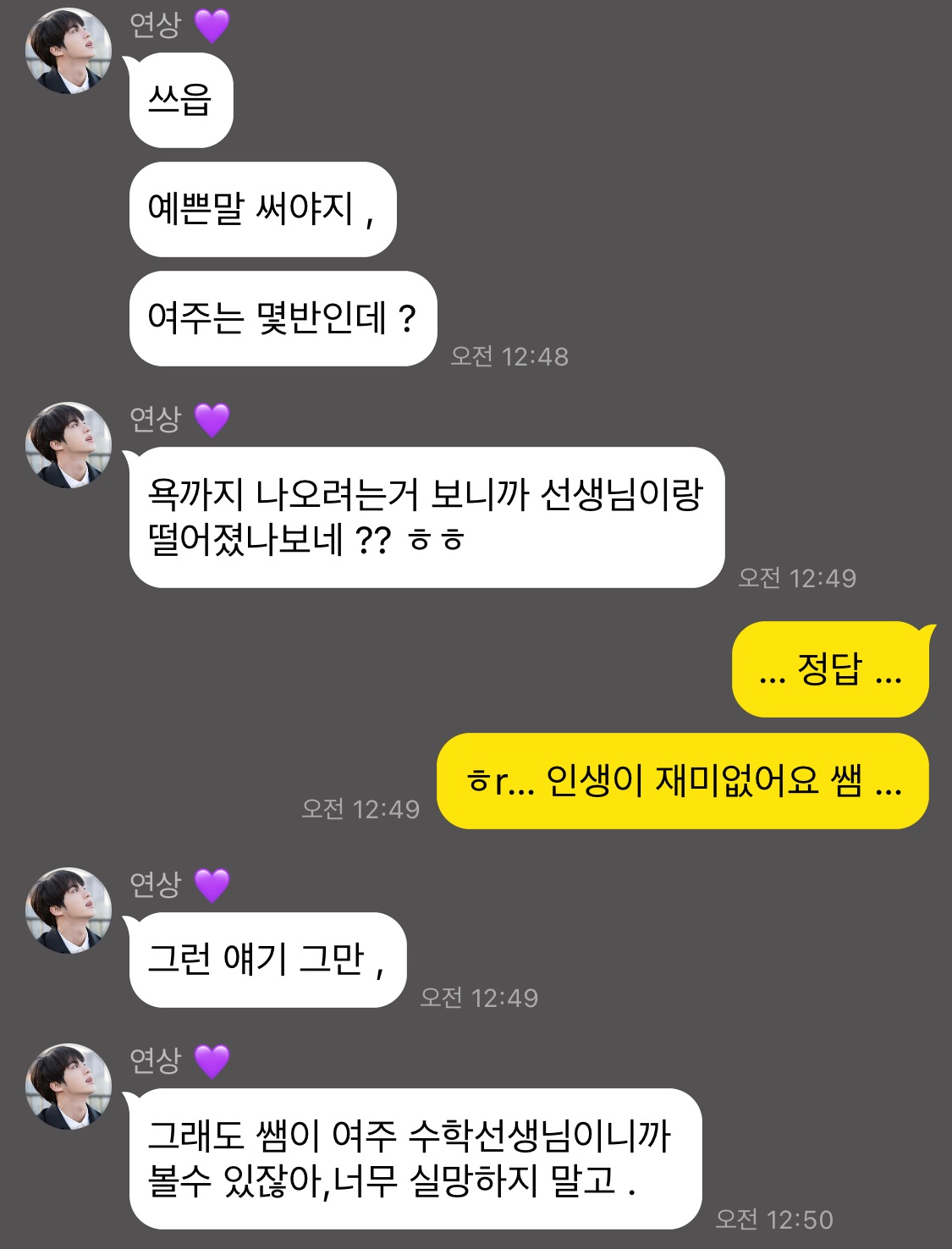Image resolution: width=952 pixels, height=1249 pixels.
Task: Tap 연상's avatar next to the 욕까지 나오려는거 message
Action: [69, 445]
